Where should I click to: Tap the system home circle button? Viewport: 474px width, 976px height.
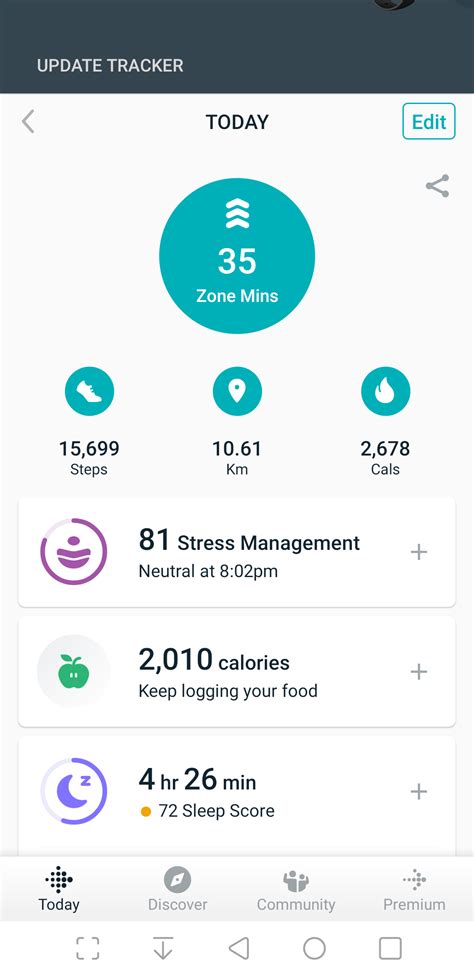314,949
